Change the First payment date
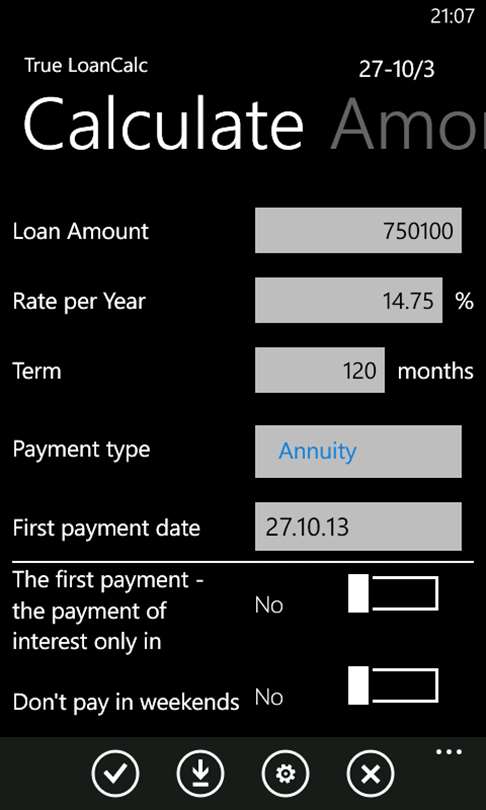 click(358, 526)
